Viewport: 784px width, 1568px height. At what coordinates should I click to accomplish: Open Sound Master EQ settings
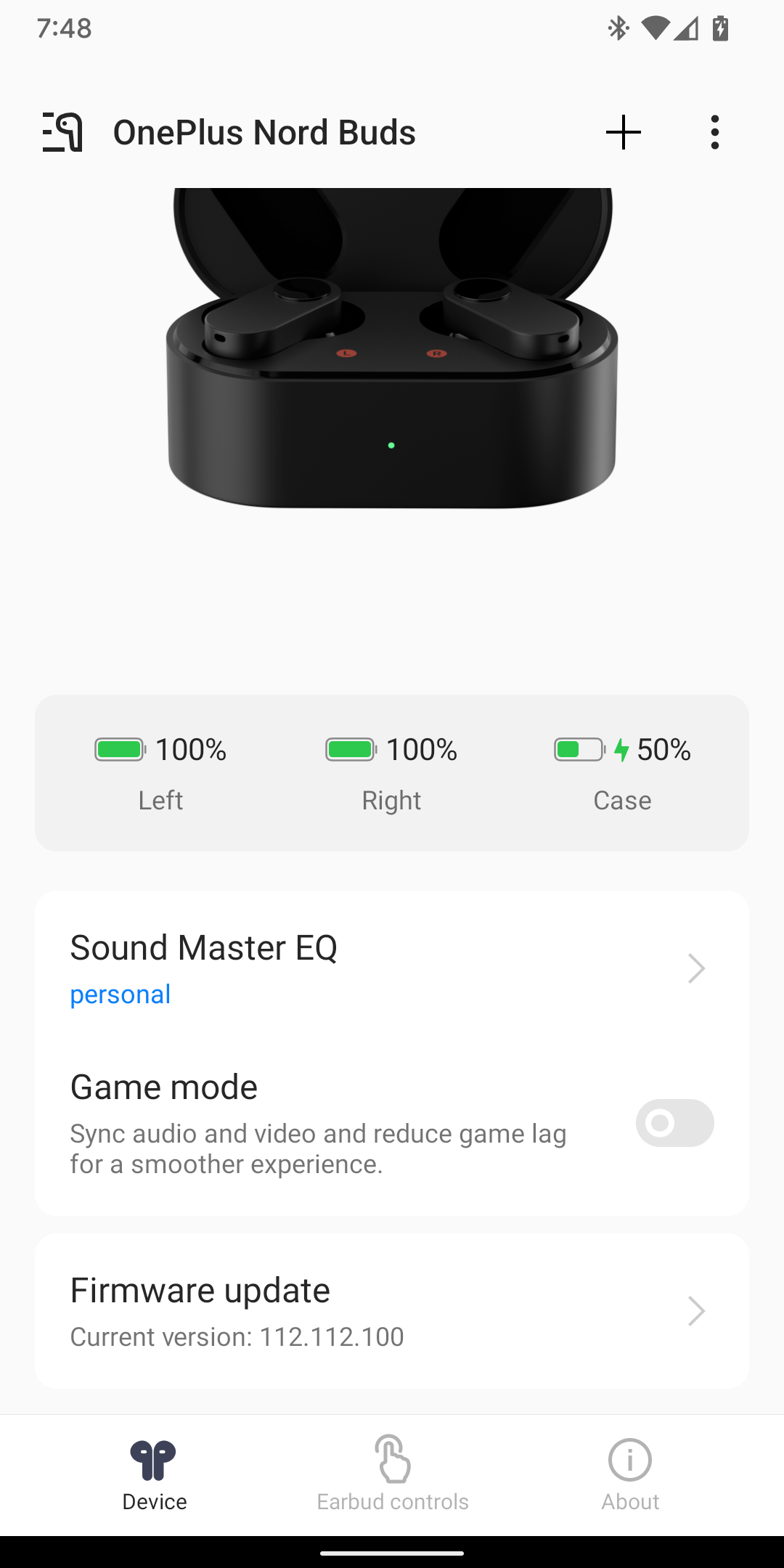392,968
